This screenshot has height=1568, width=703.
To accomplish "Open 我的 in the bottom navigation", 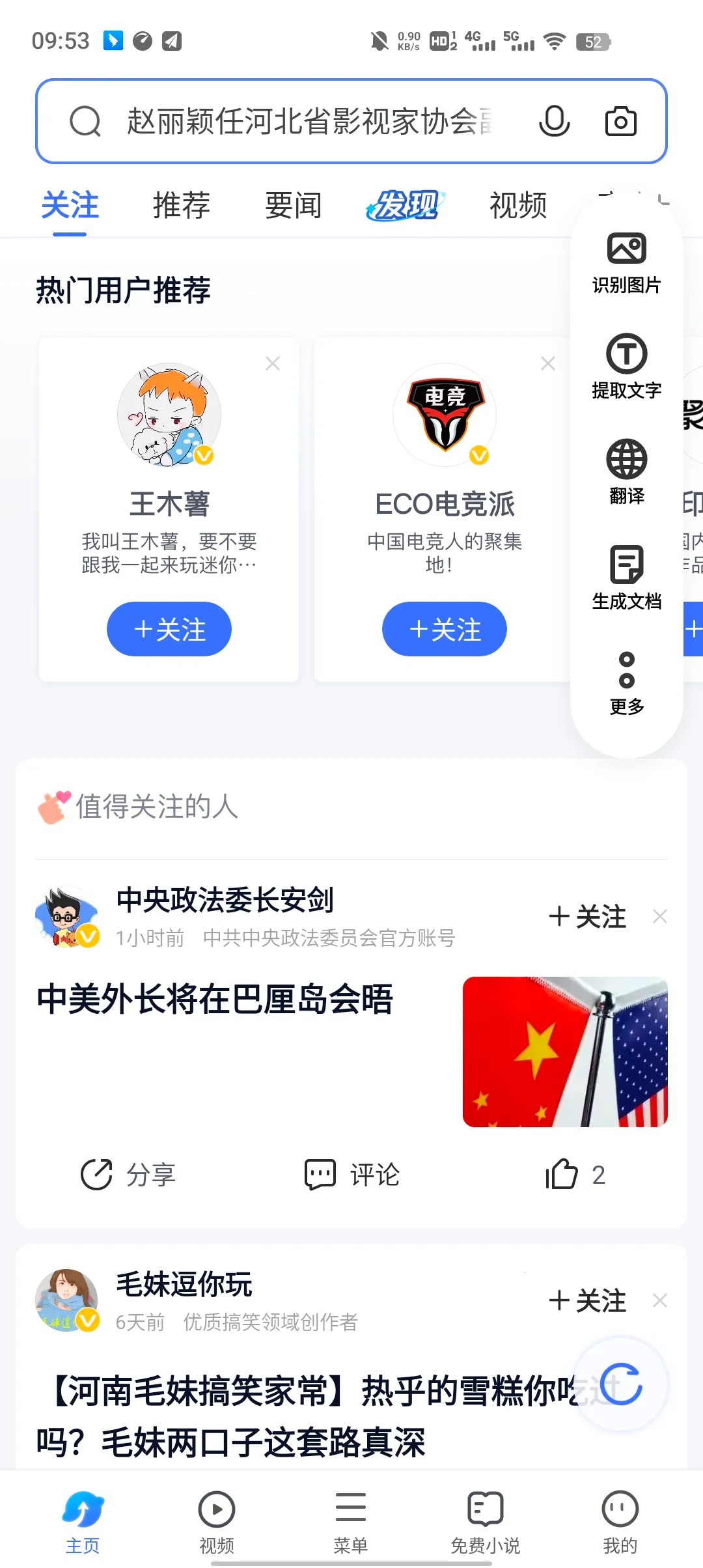I will tap(619, 1517).
